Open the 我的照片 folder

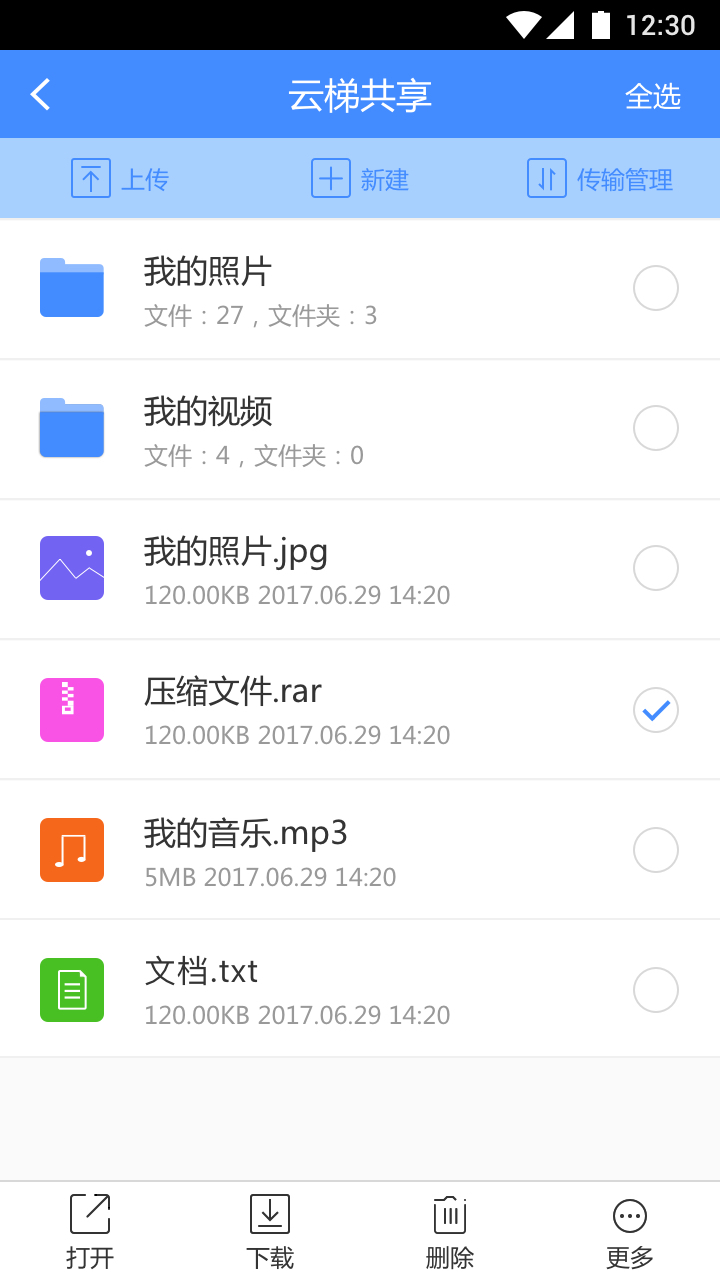point(300,289)
